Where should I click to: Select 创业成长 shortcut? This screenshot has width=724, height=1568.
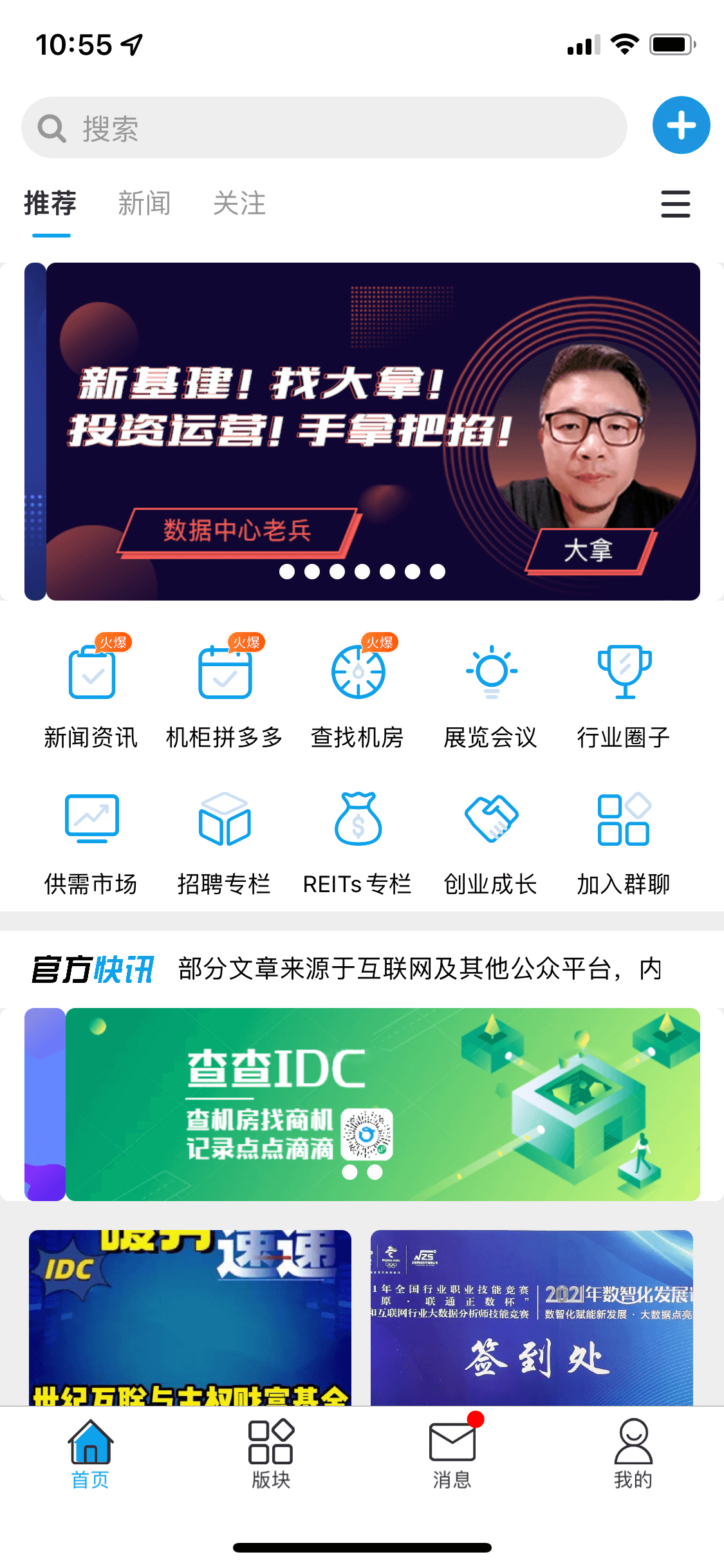pyautogui.click(x=490, y=843)
